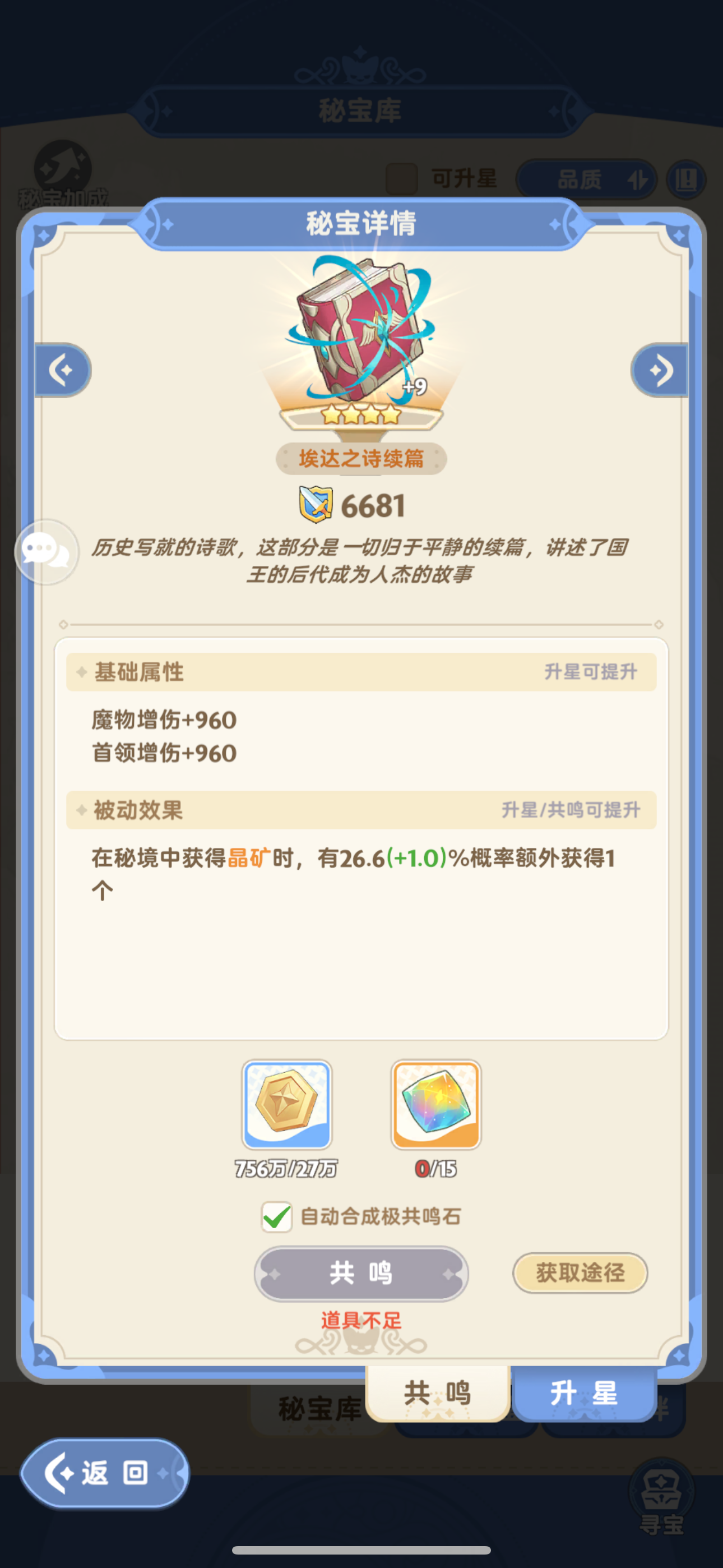Select the rainbow crystal item showing 0/15

[x=435, y=1108]
